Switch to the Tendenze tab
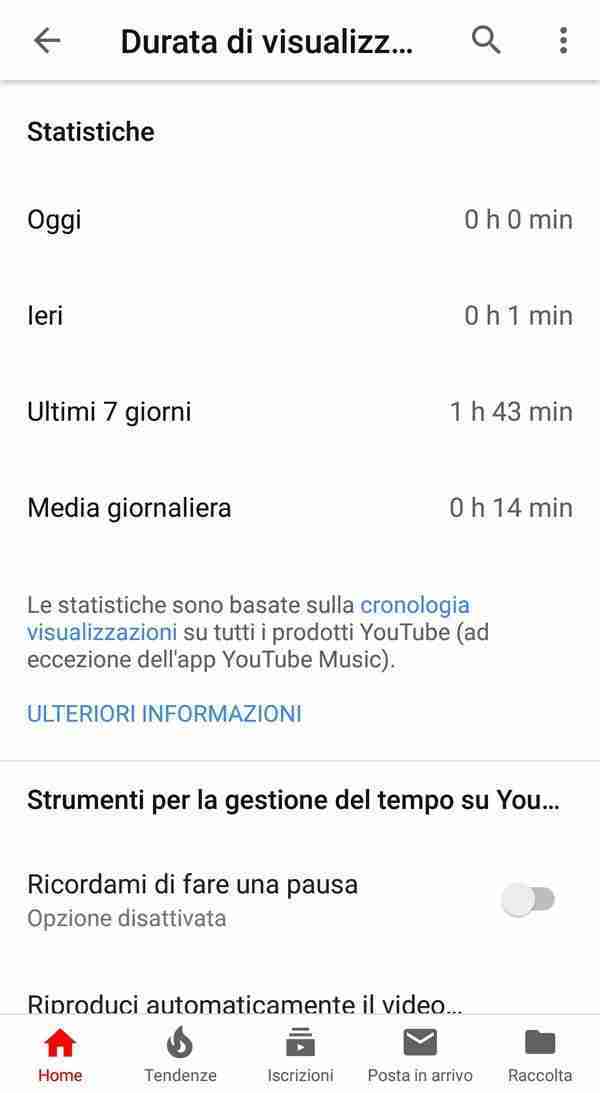Image resolution: width=600 pixels, height=1093 pixels. 180,1055
